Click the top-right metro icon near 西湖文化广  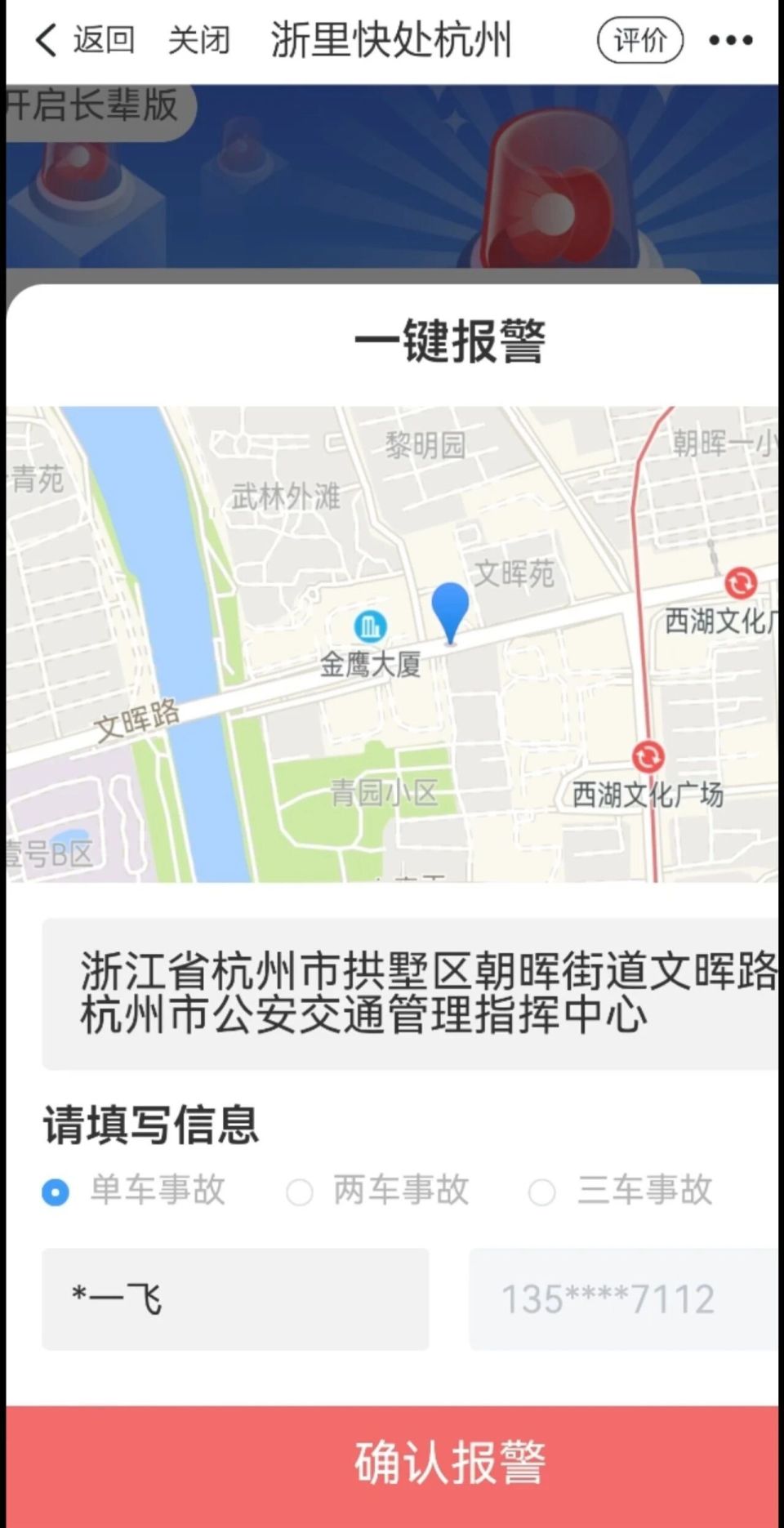click(x=740, y=581)
